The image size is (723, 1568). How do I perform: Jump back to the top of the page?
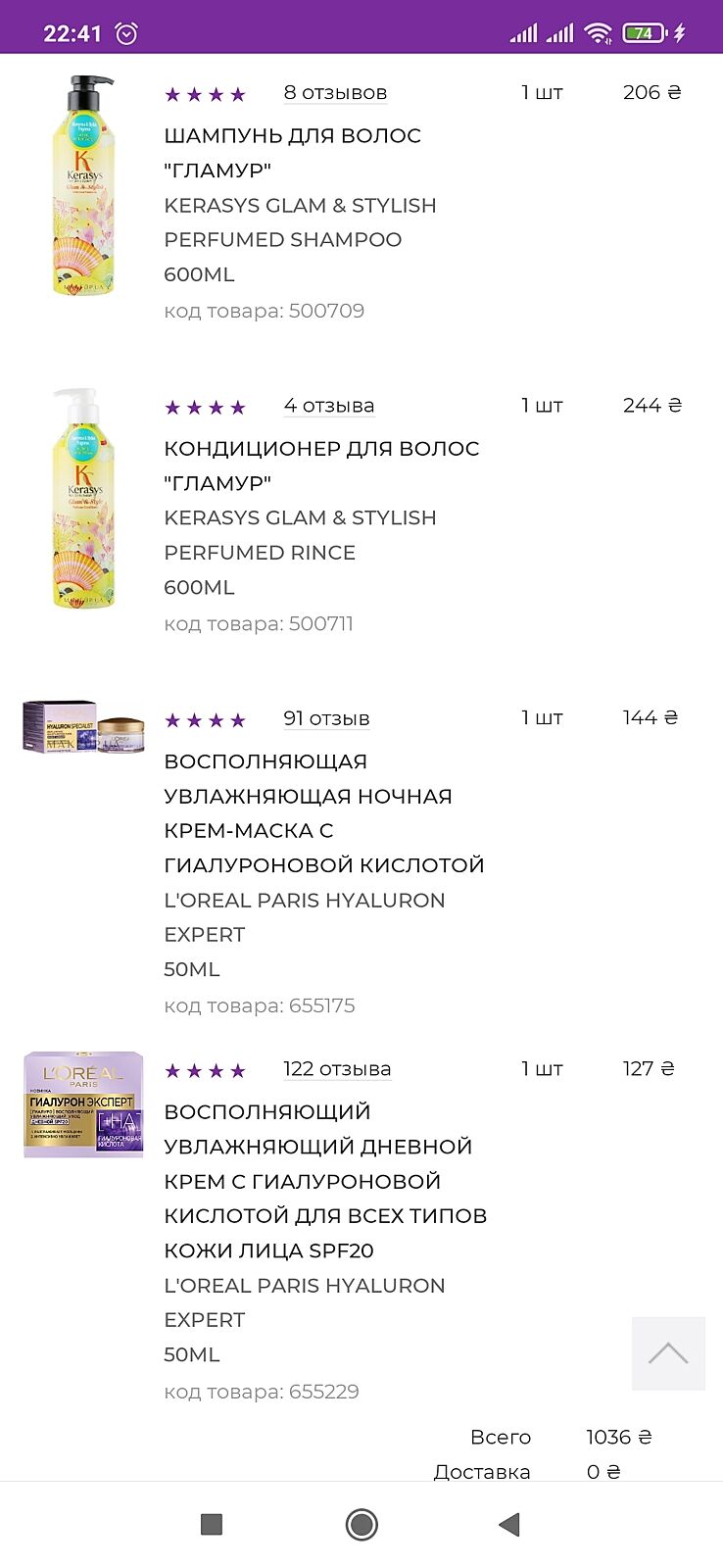(x=668, y=1353)
